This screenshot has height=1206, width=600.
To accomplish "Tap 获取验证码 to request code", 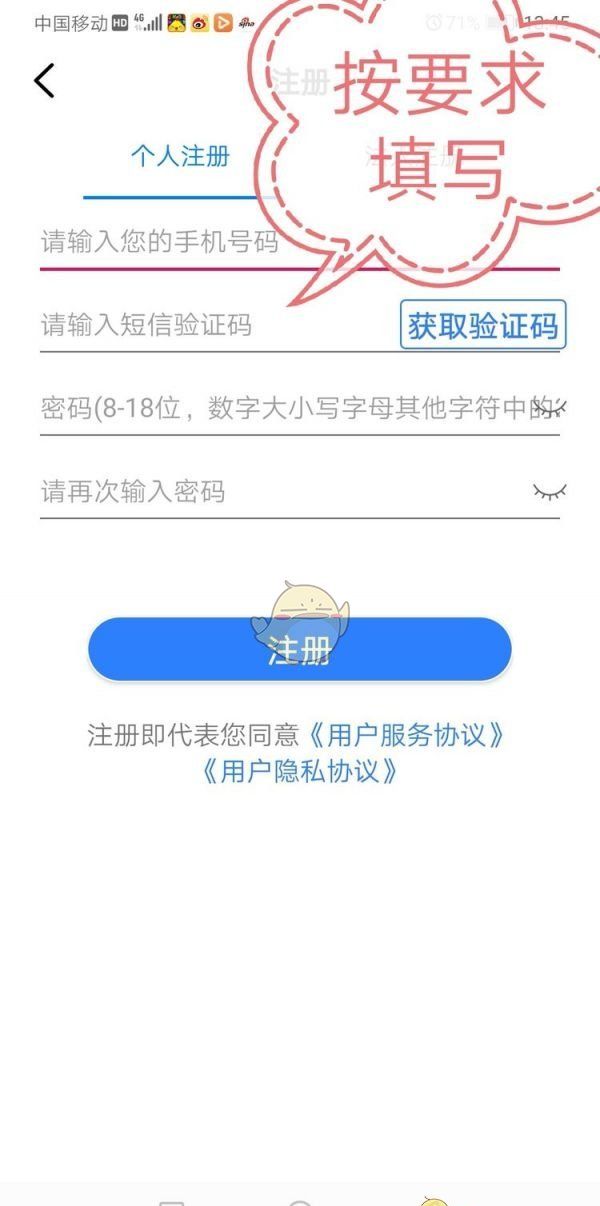I will pyautogui.click(x=483, y=326).
